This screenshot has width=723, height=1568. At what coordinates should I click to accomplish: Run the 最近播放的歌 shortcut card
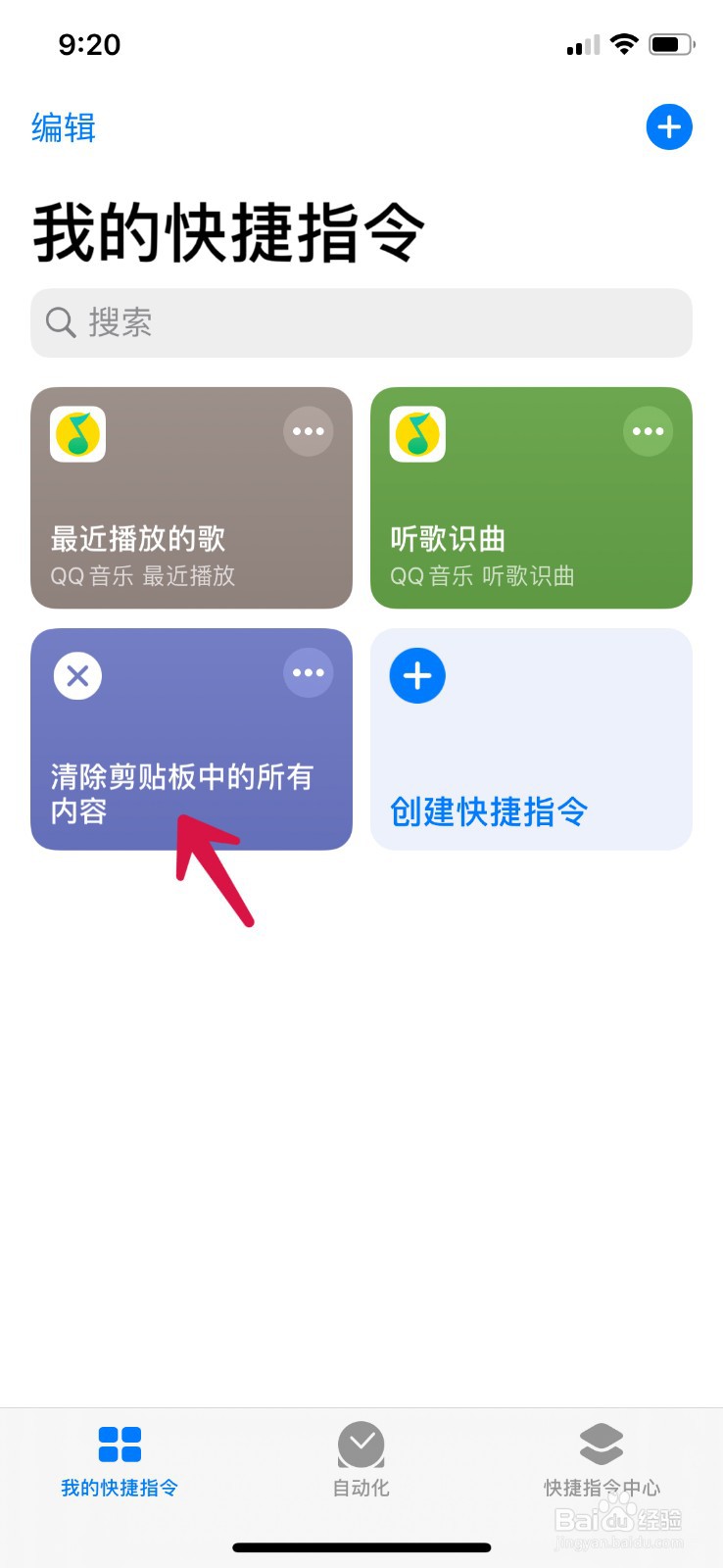click(x=191, y=498)
